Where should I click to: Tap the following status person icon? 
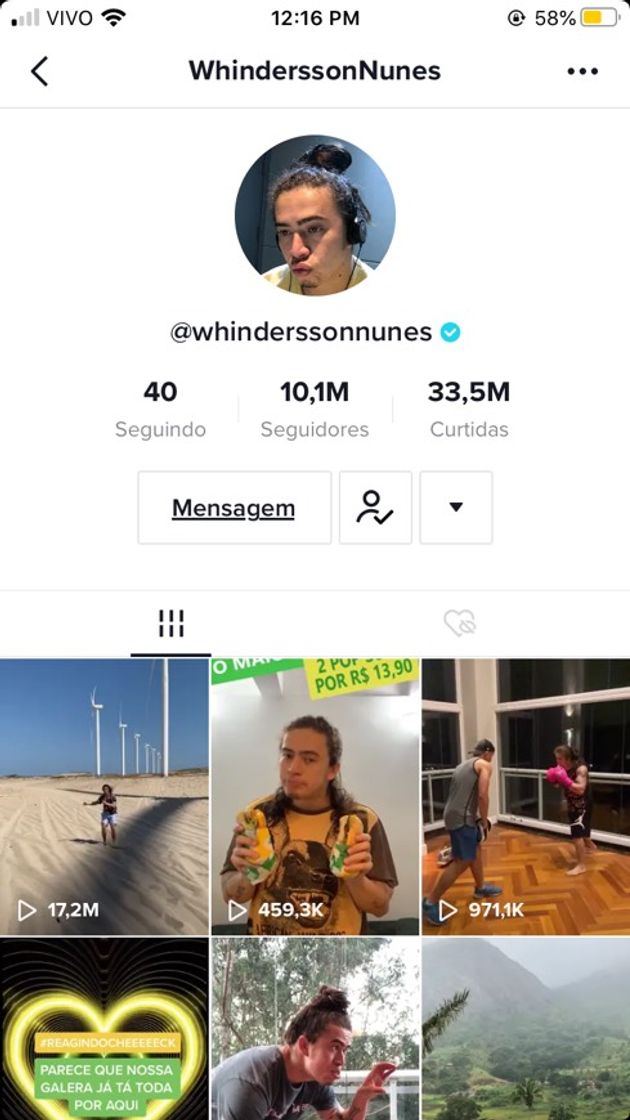coord(375,508)
